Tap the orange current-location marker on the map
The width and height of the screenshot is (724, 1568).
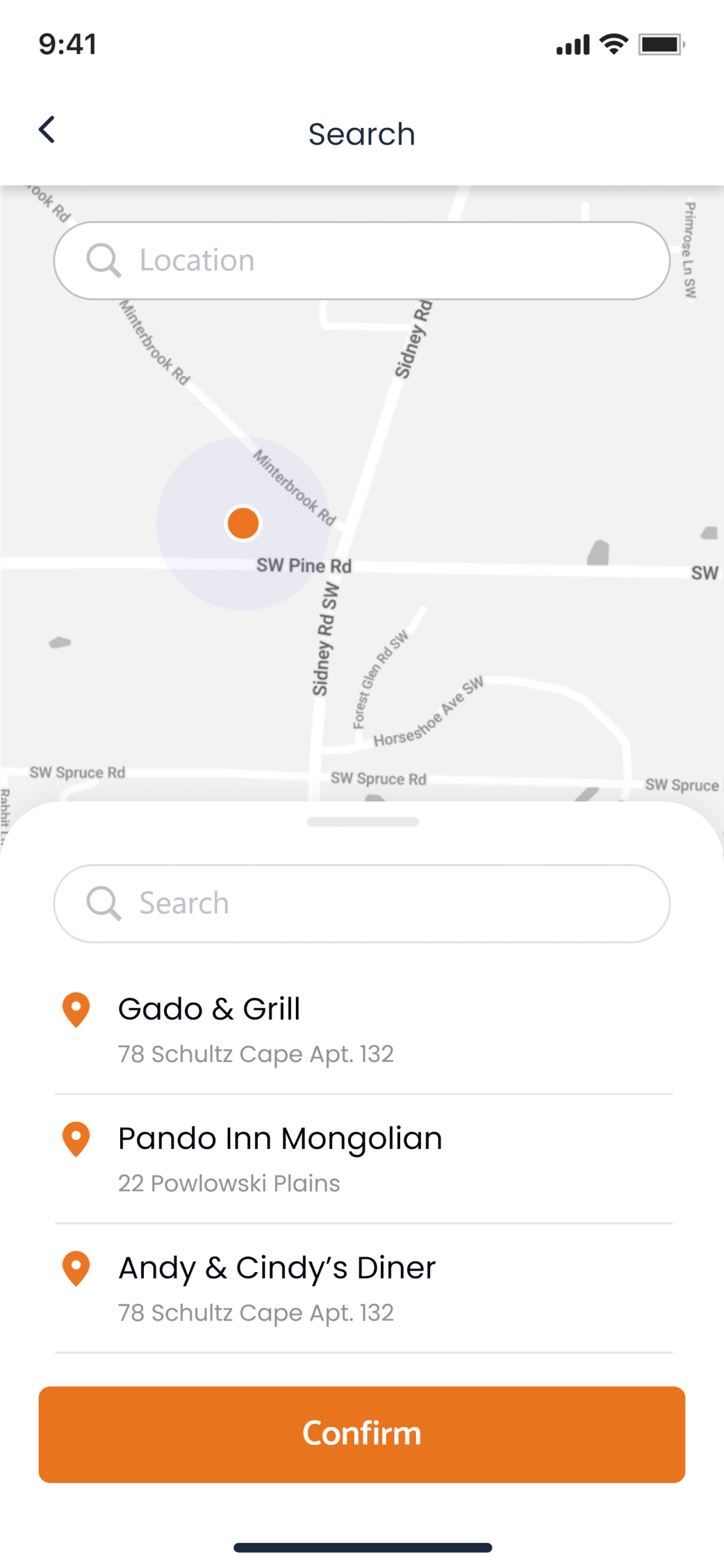pos(243,523)
